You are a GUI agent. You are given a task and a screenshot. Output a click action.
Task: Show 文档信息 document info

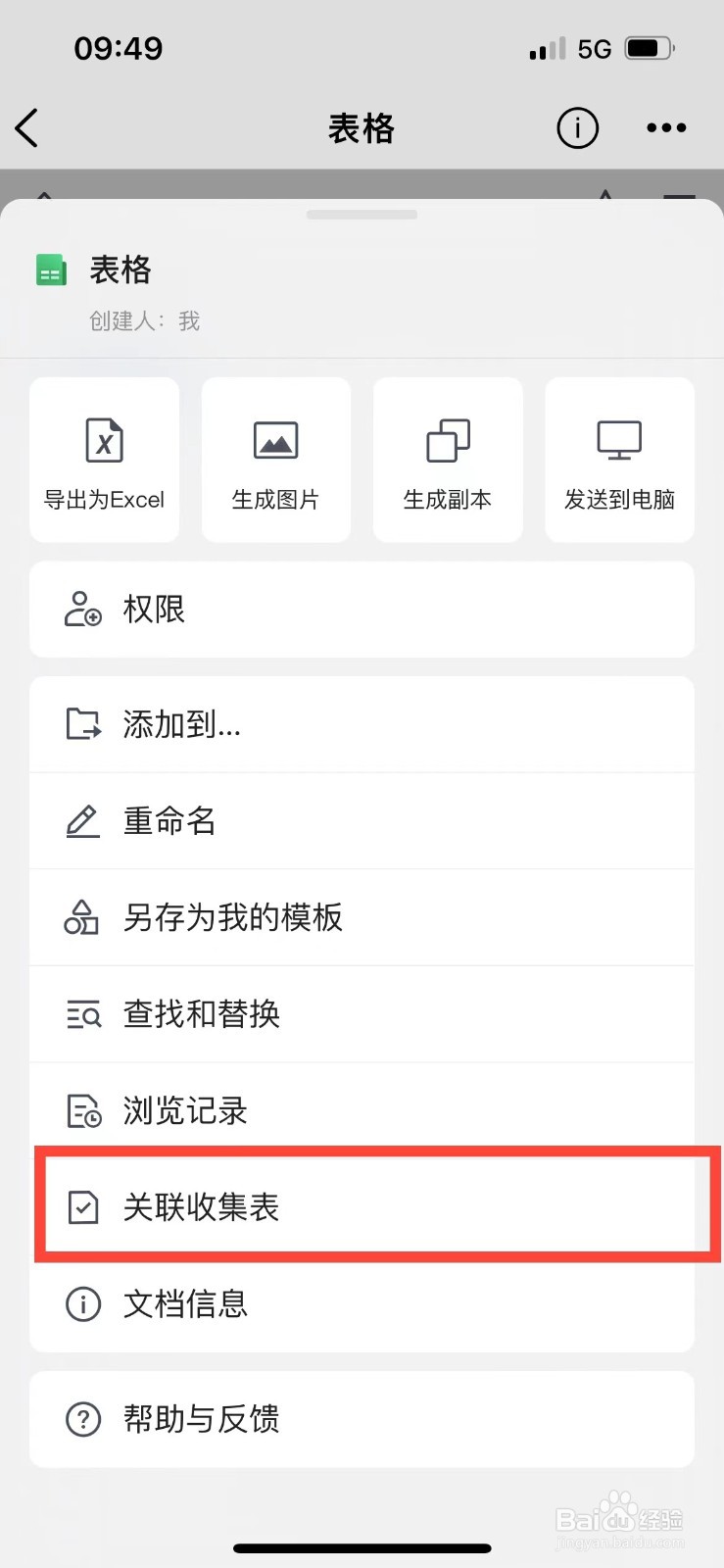click(362, 1304)
